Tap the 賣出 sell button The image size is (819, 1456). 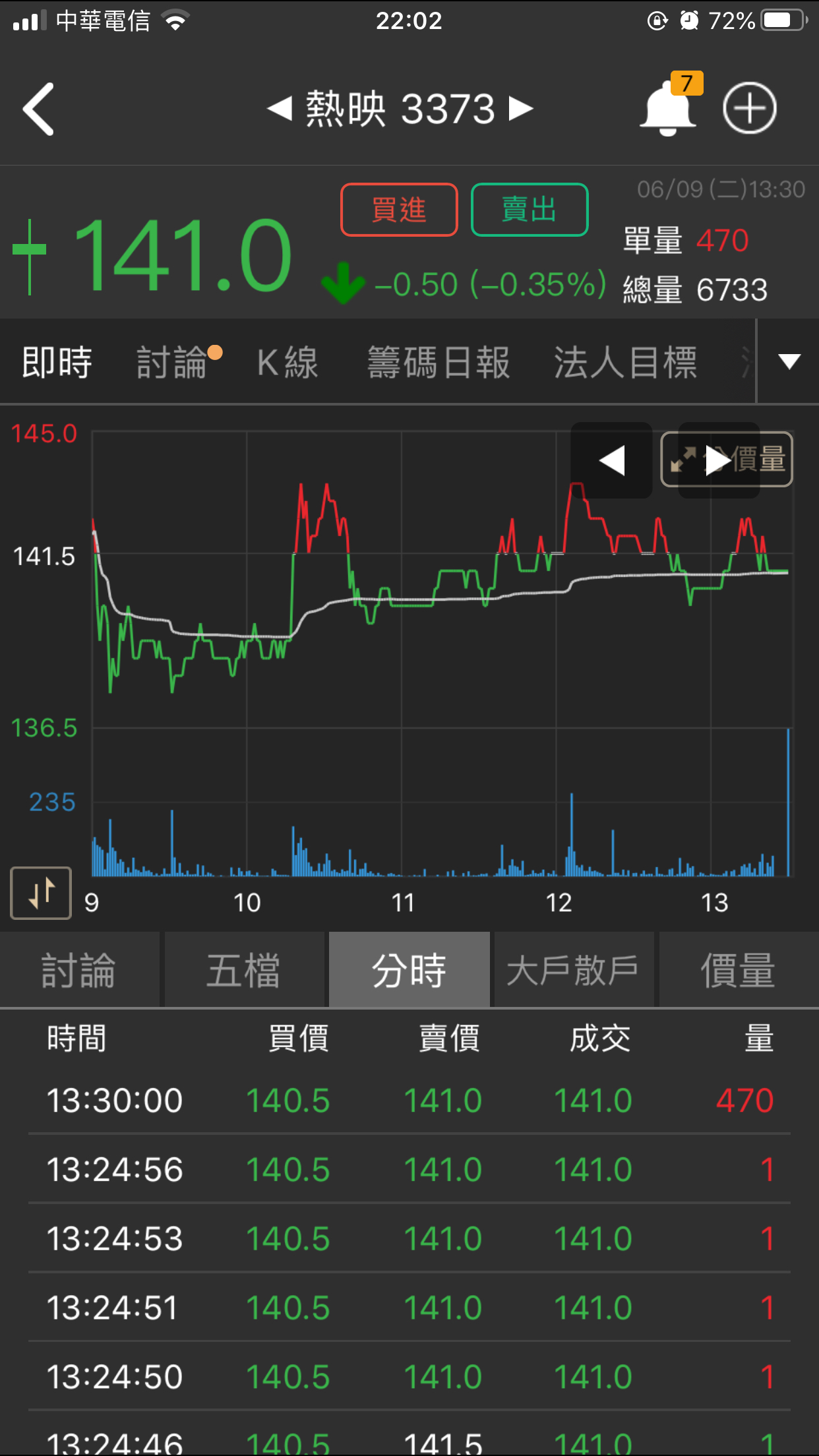pyautogui.click(x=529, y=210)
